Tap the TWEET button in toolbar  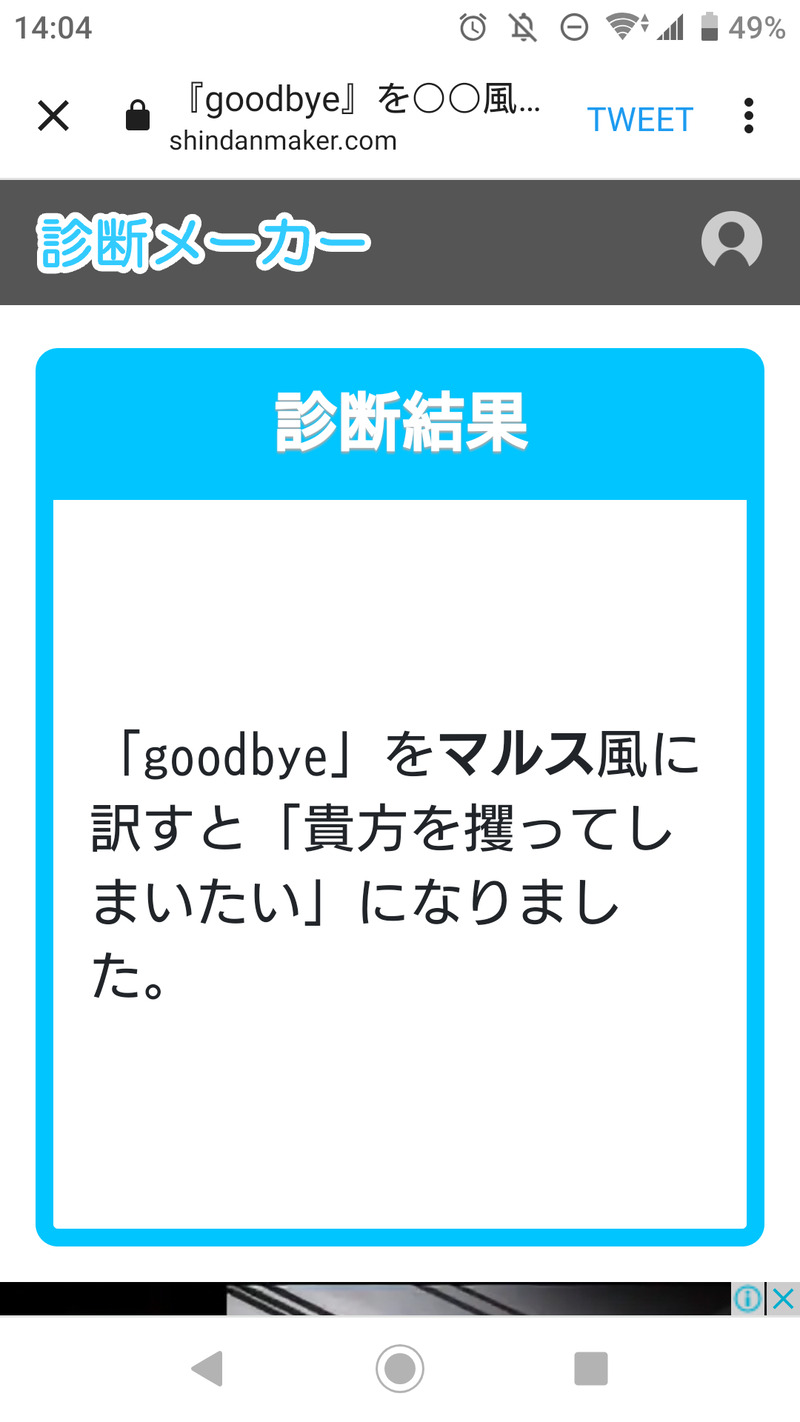pos(640,119)
